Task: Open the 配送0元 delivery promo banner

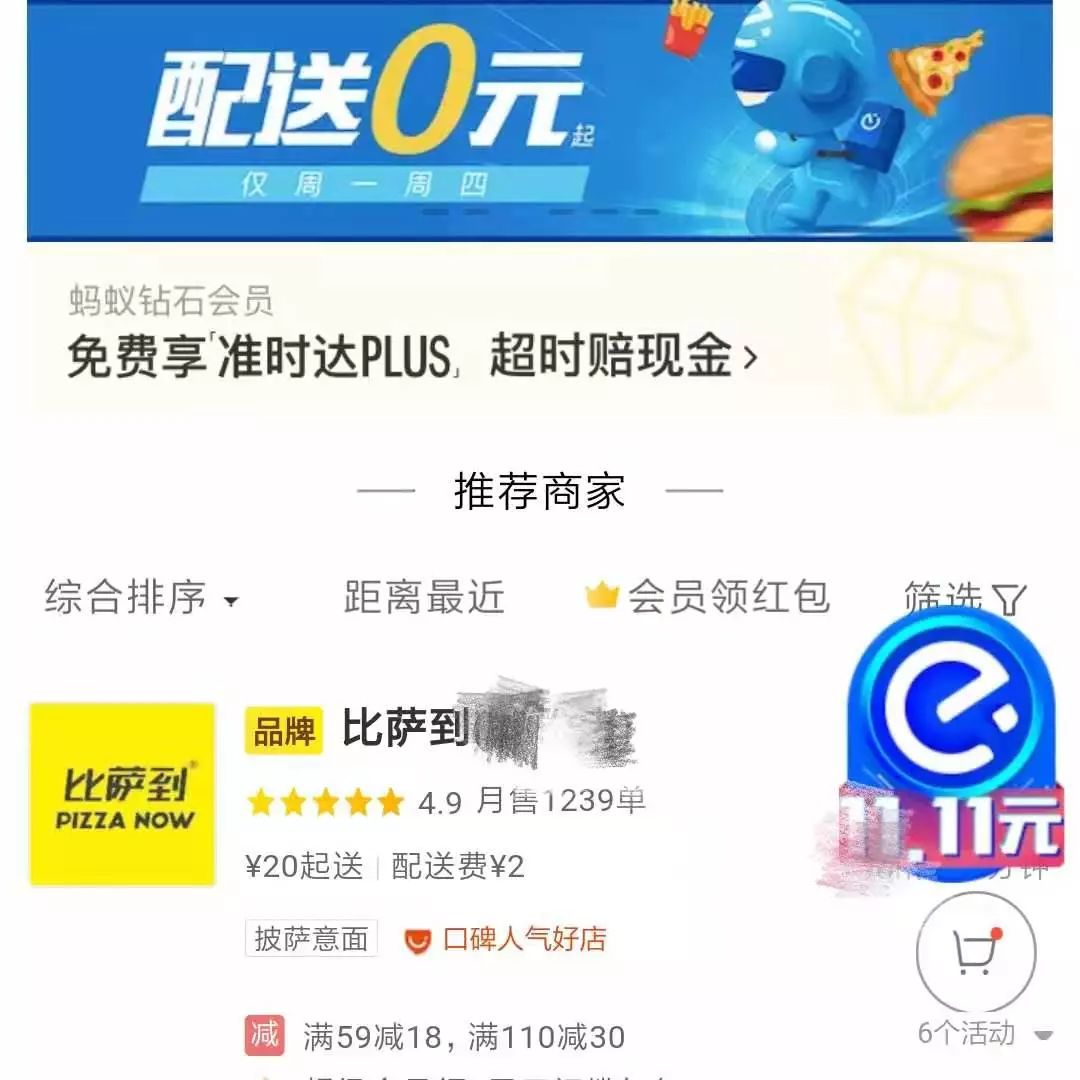Action: (x=540, y=120)
